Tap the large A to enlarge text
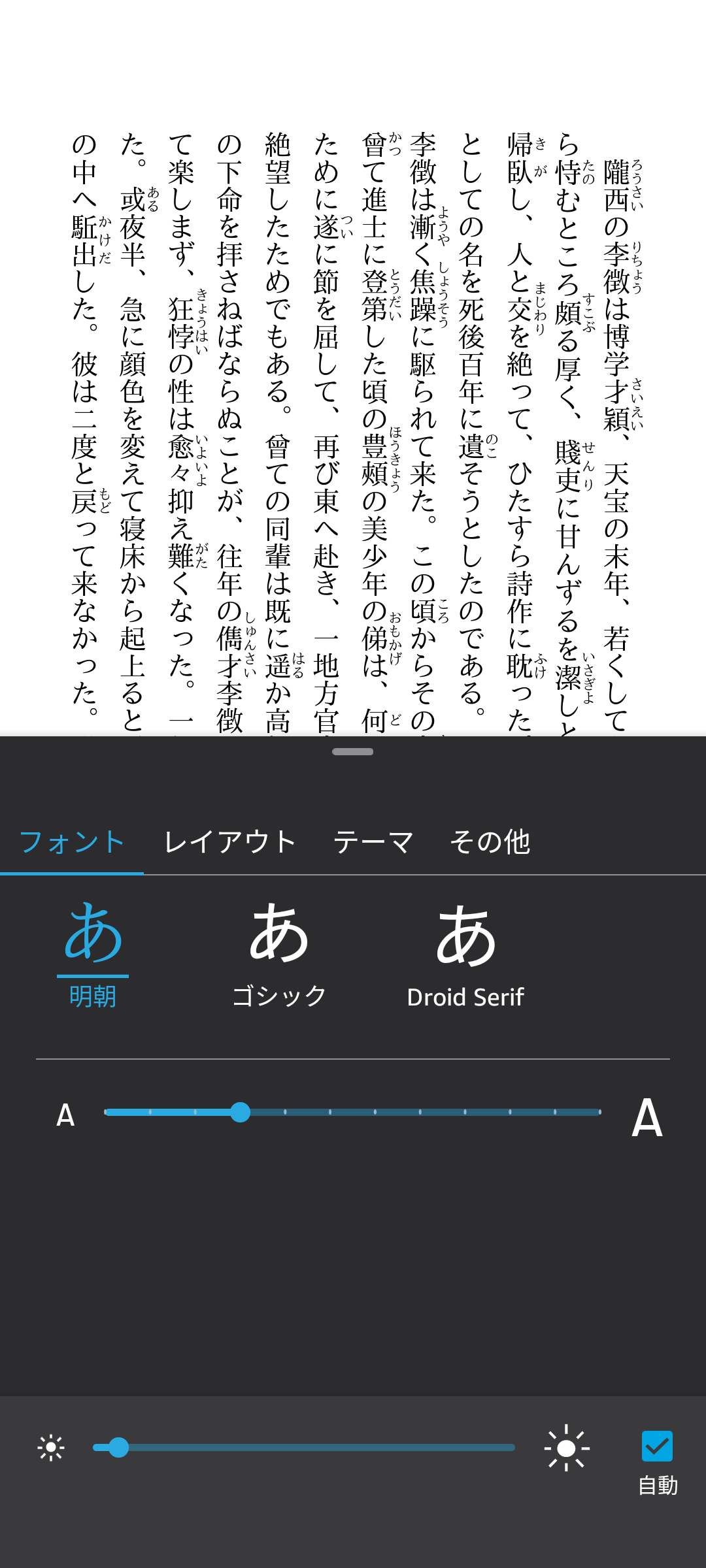Screen dimensions: 706x1568 pos(647,1117)
